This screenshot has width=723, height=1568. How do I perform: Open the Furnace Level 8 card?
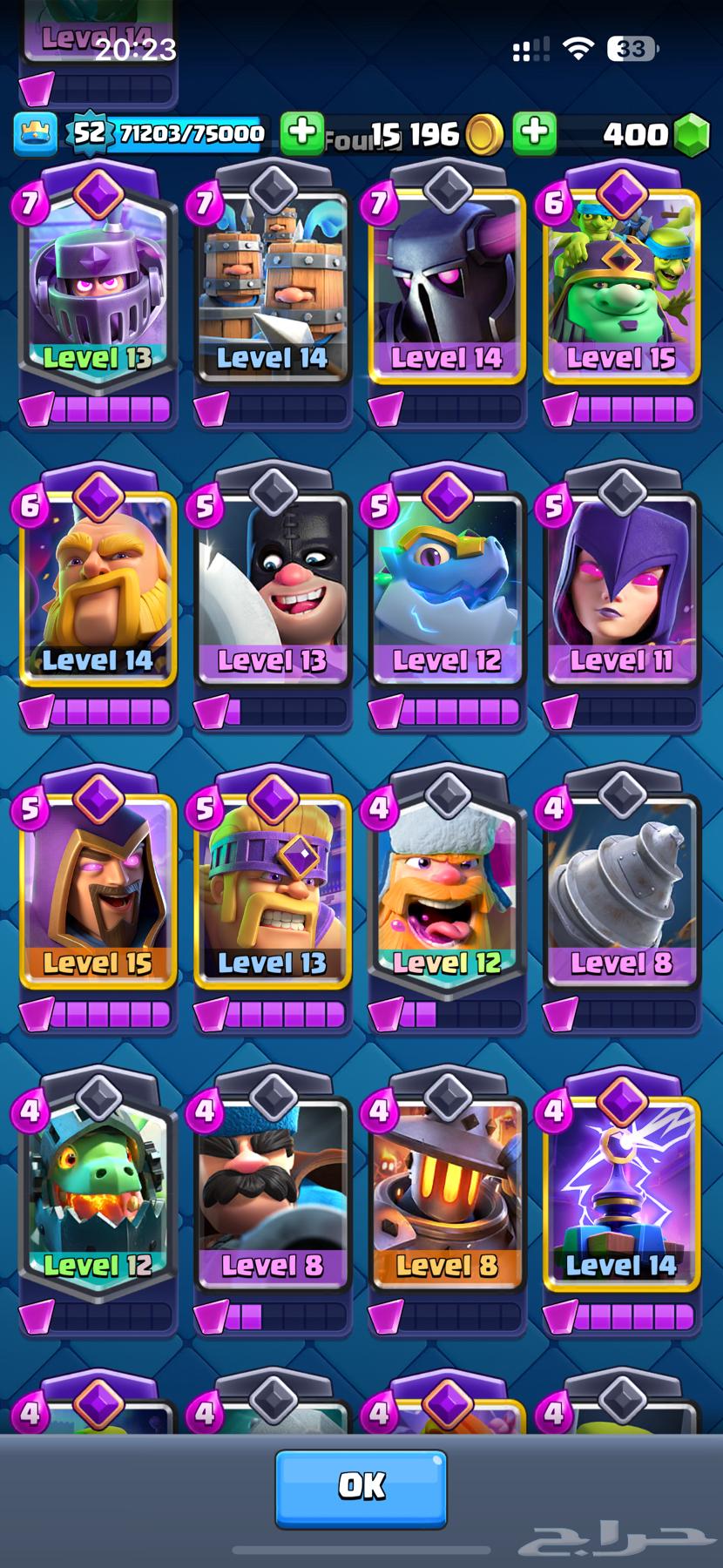click(446, 1195)
